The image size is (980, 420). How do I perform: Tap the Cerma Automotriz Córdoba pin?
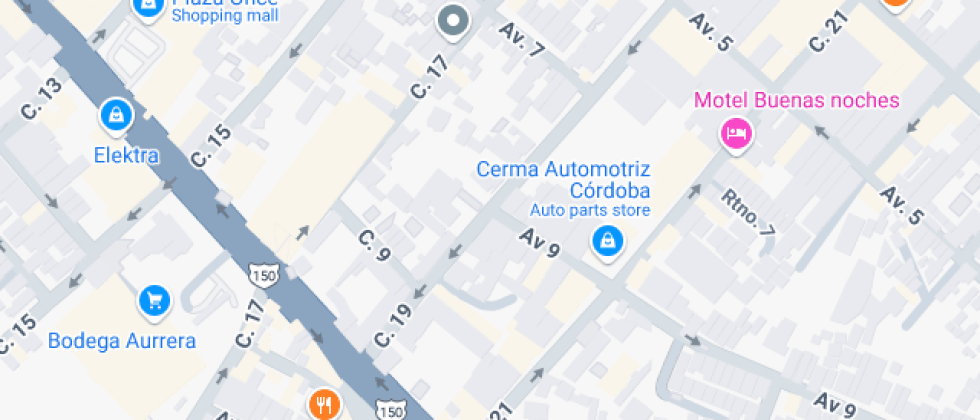(605, 240)
